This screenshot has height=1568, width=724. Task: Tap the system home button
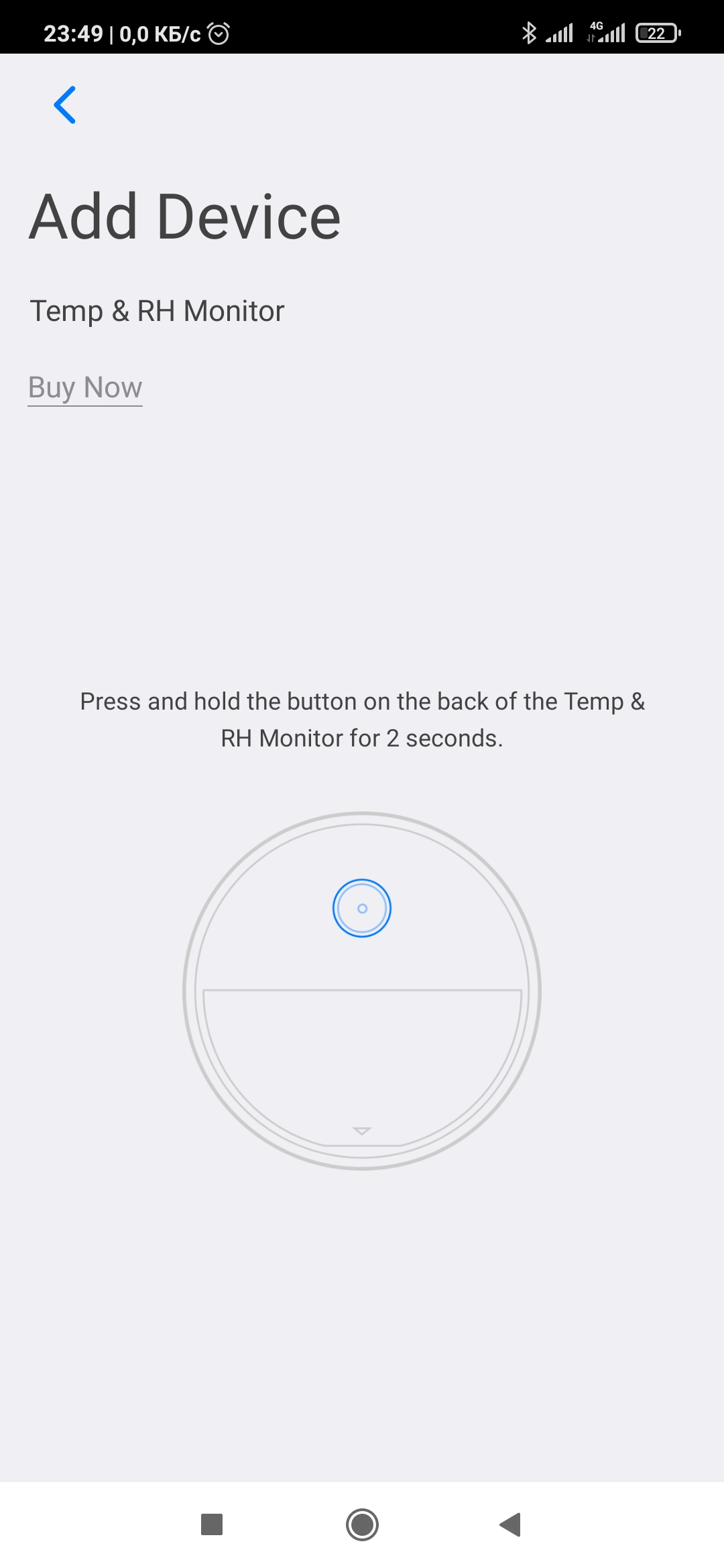[x=362, y=1524]
